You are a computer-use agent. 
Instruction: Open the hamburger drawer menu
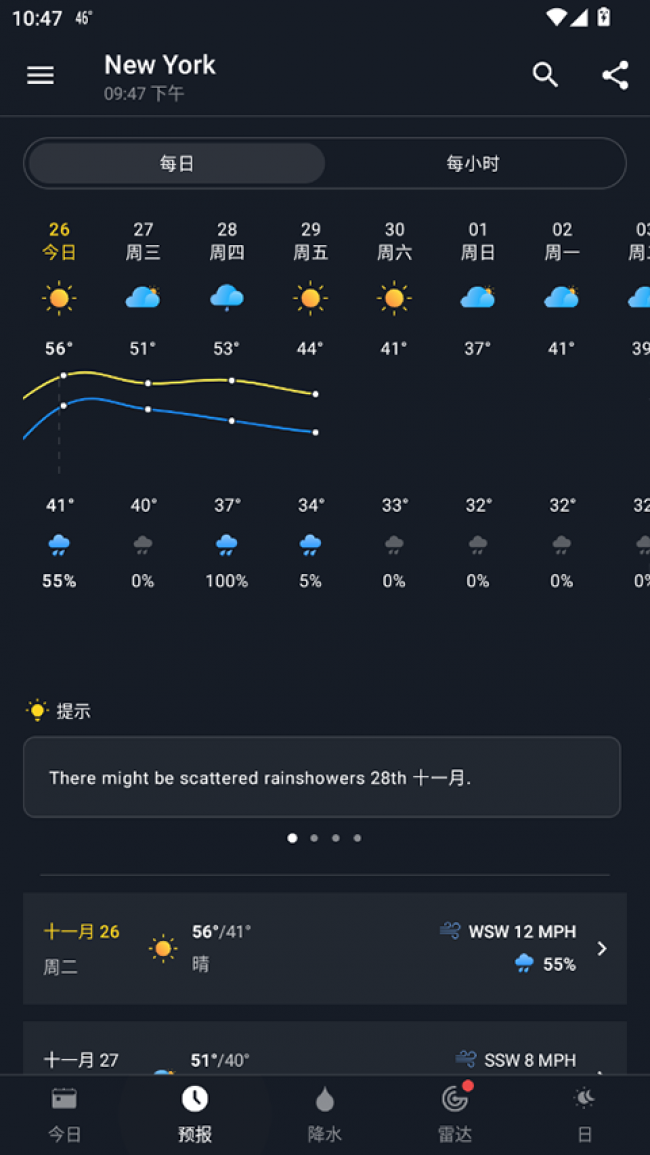click(x=40, y=76)
